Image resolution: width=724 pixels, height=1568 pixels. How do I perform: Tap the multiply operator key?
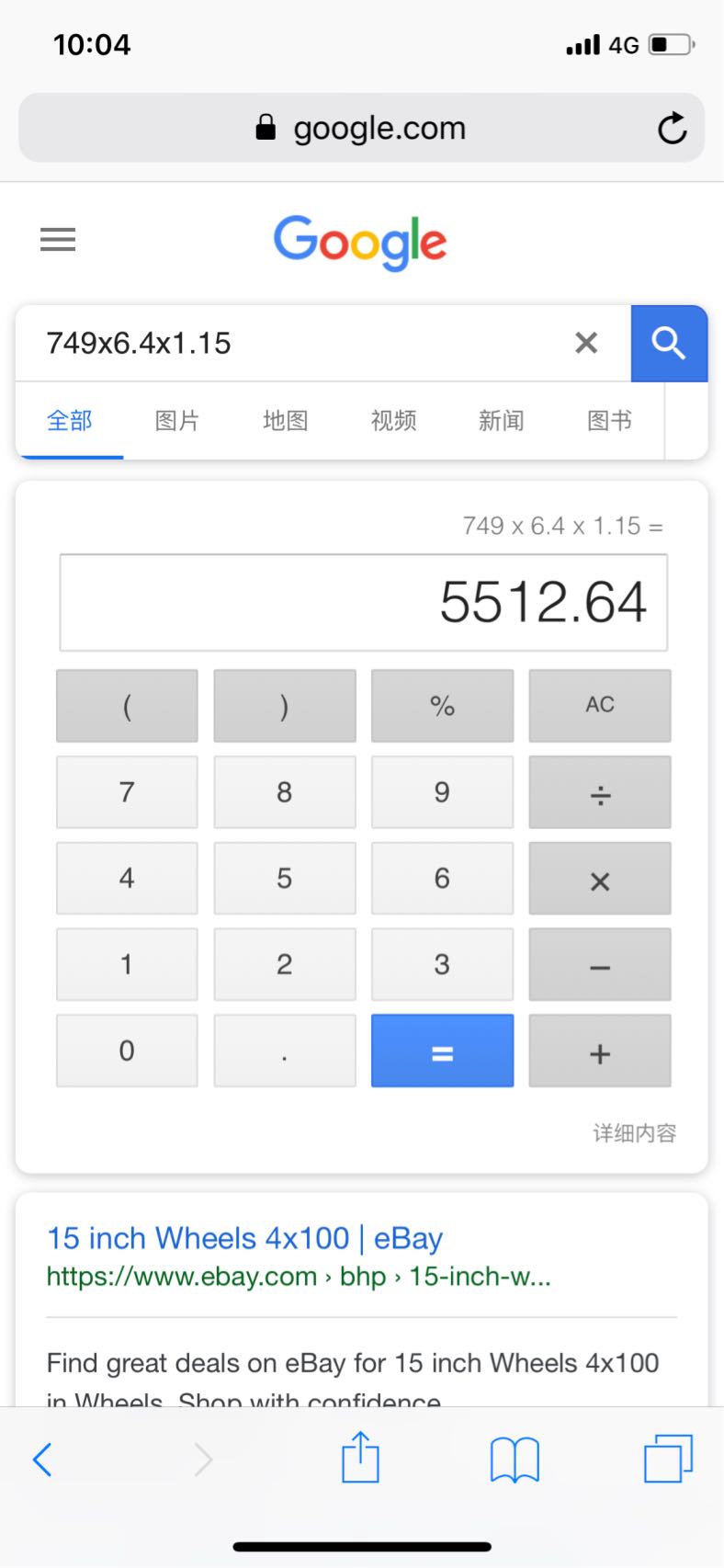pyautogui.click(x=599, y=879)
